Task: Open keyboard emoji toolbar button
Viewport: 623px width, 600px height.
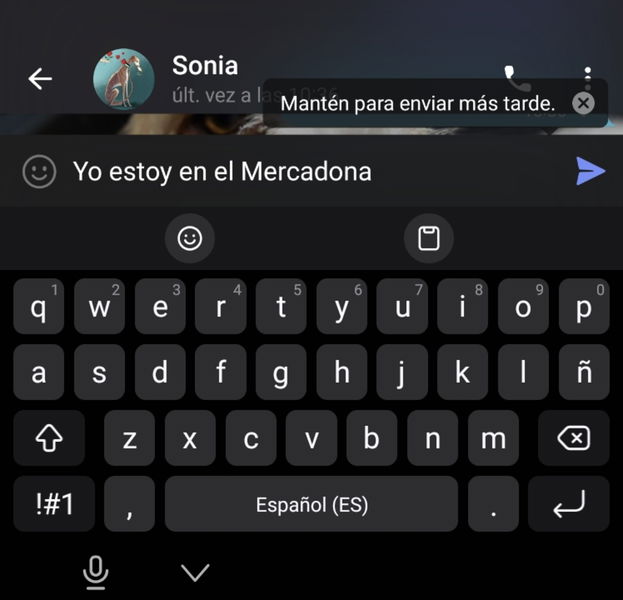Action: (x=189, y=238)
